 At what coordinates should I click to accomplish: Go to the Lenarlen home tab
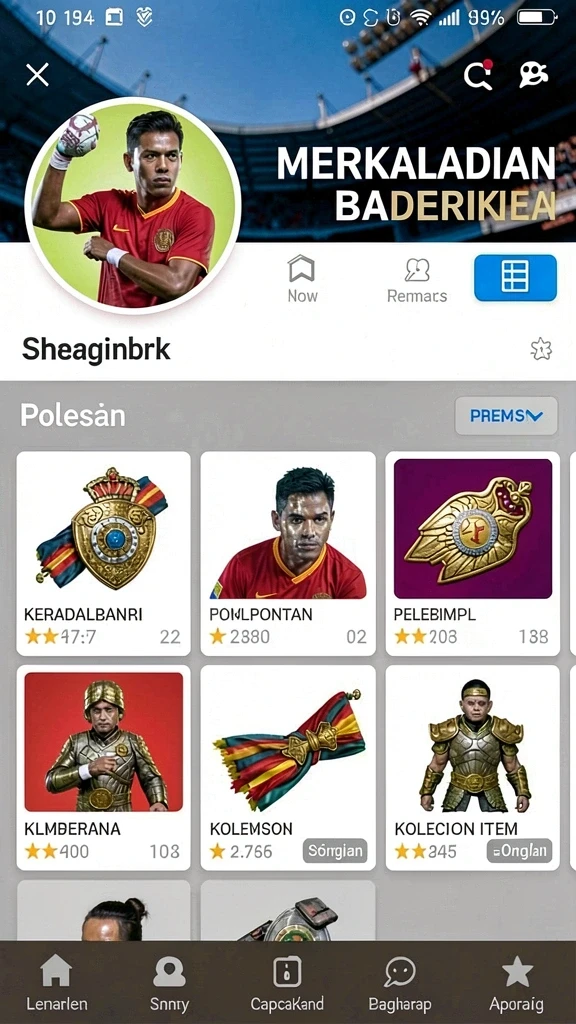56,983
